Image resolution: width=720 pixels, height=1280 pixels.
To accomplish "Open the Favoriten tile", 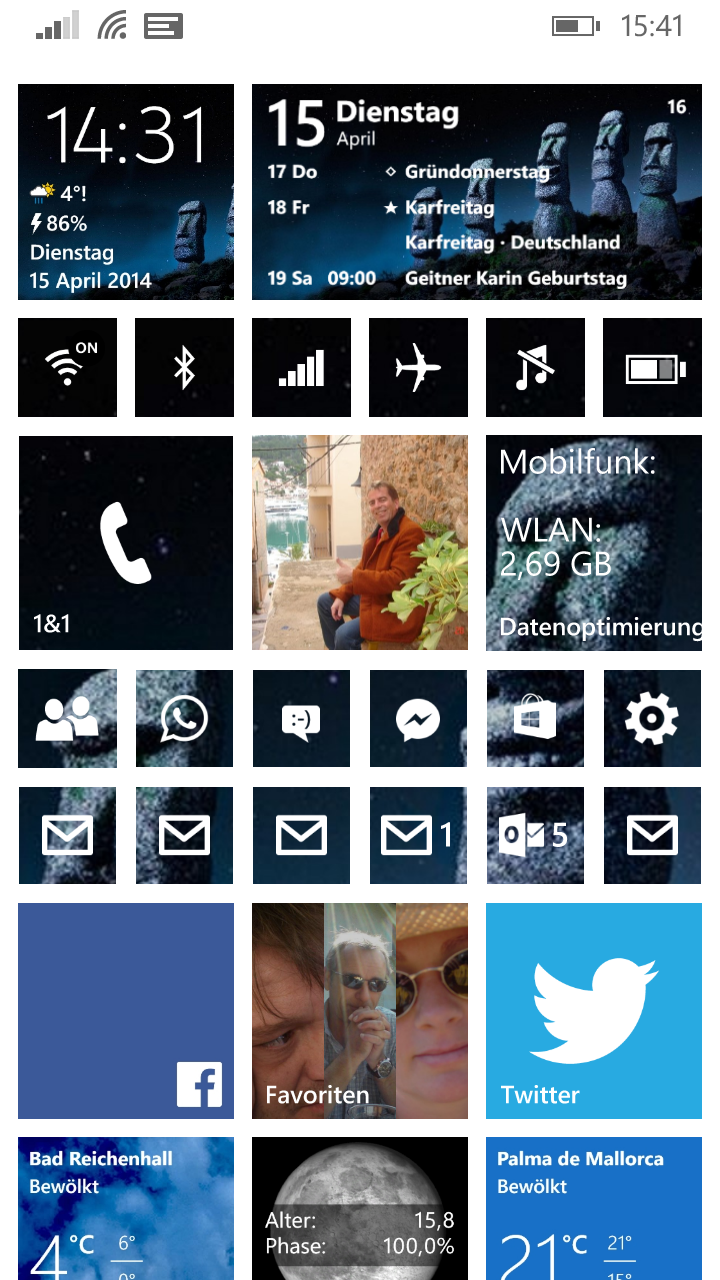I will coord(360,1011).
